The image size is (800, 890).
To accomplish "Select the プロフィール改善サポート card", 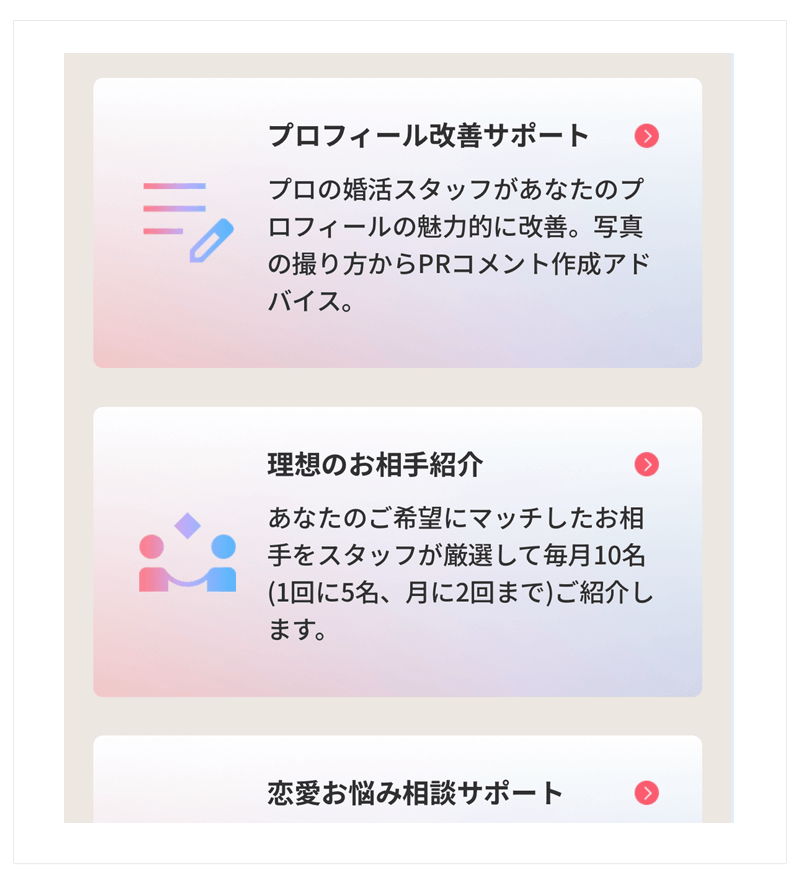I will pyautogui.click(x=398, y=225).
